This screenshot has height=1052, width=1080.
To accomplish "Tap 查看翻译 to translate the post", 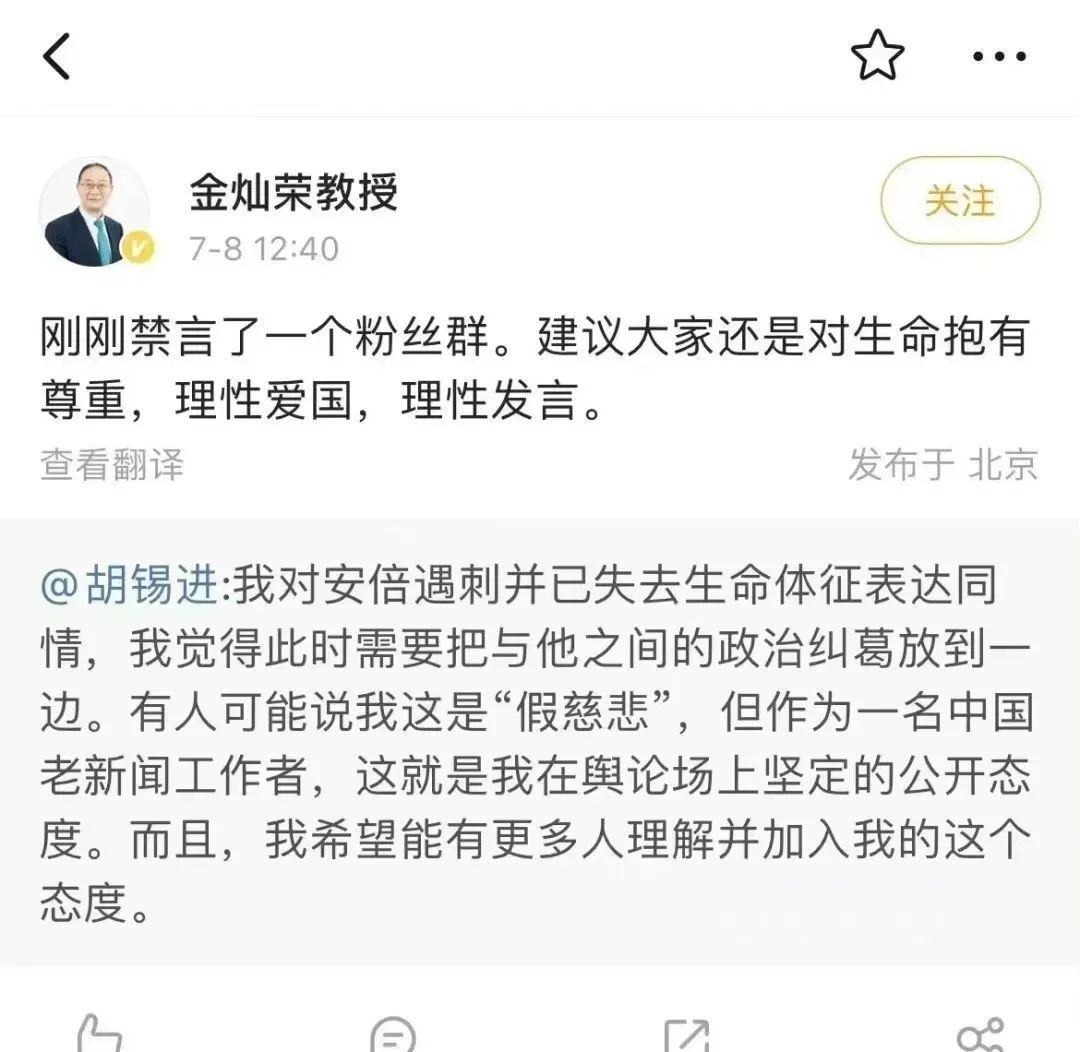I will 112,465.
